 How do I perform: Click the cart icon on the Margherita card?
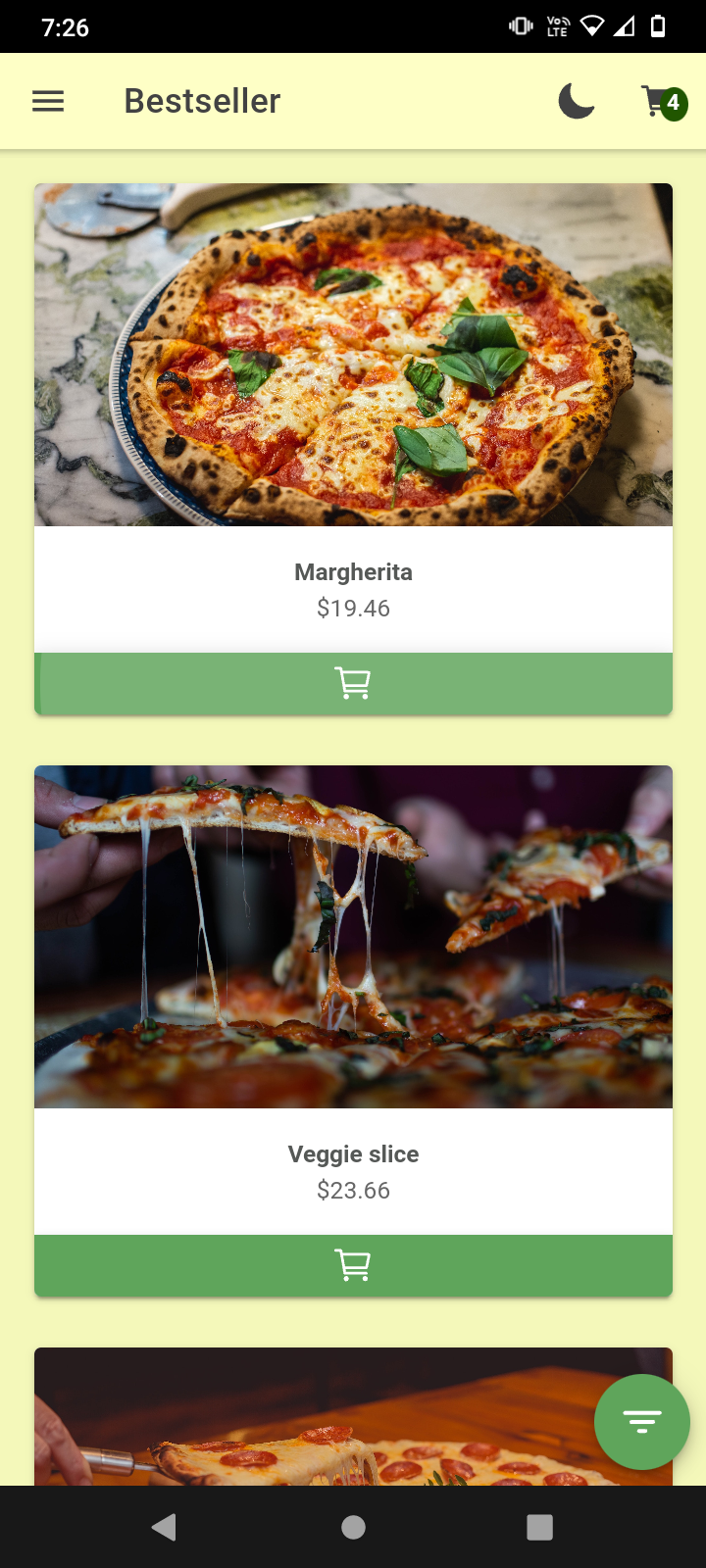[353, 683]
